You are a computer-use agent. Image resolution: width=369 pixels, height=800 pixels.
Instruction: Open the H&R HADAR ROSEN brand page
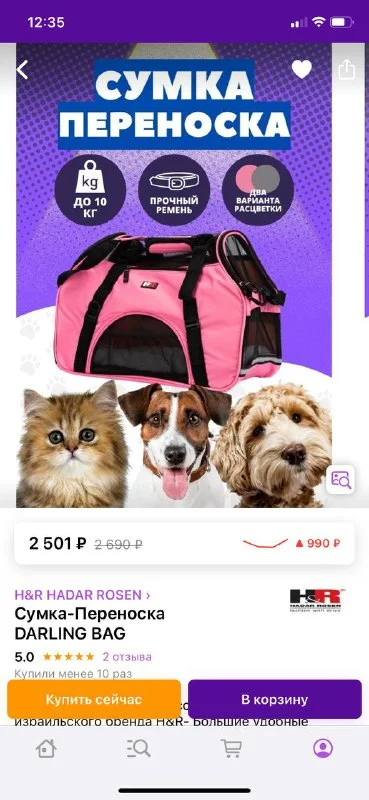83,595
